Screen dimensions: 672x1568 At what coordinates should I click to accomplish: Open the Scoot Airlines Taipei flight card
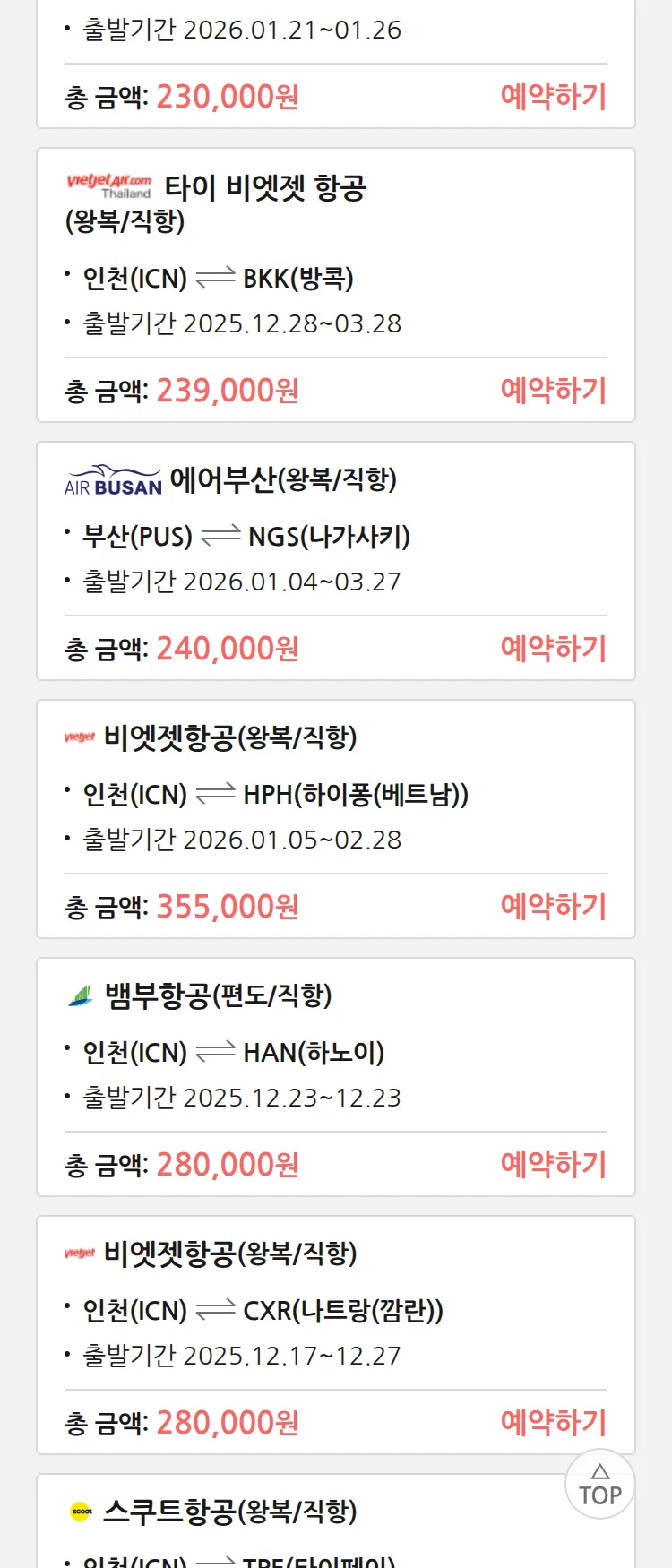(x=269, y=1523)
